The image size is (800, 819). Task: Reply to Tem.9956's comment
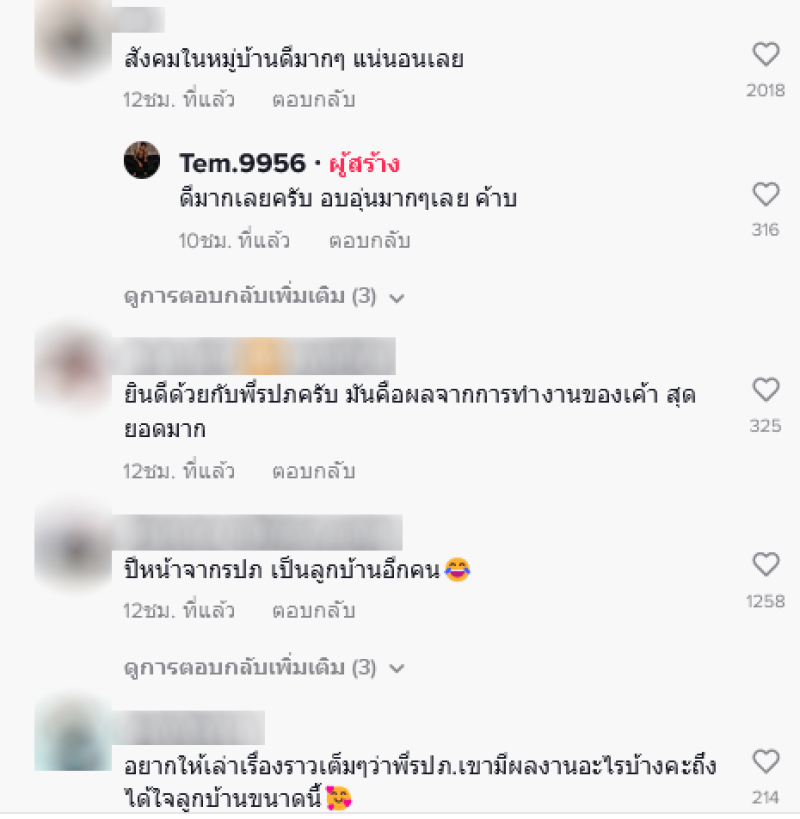(369, 241)
